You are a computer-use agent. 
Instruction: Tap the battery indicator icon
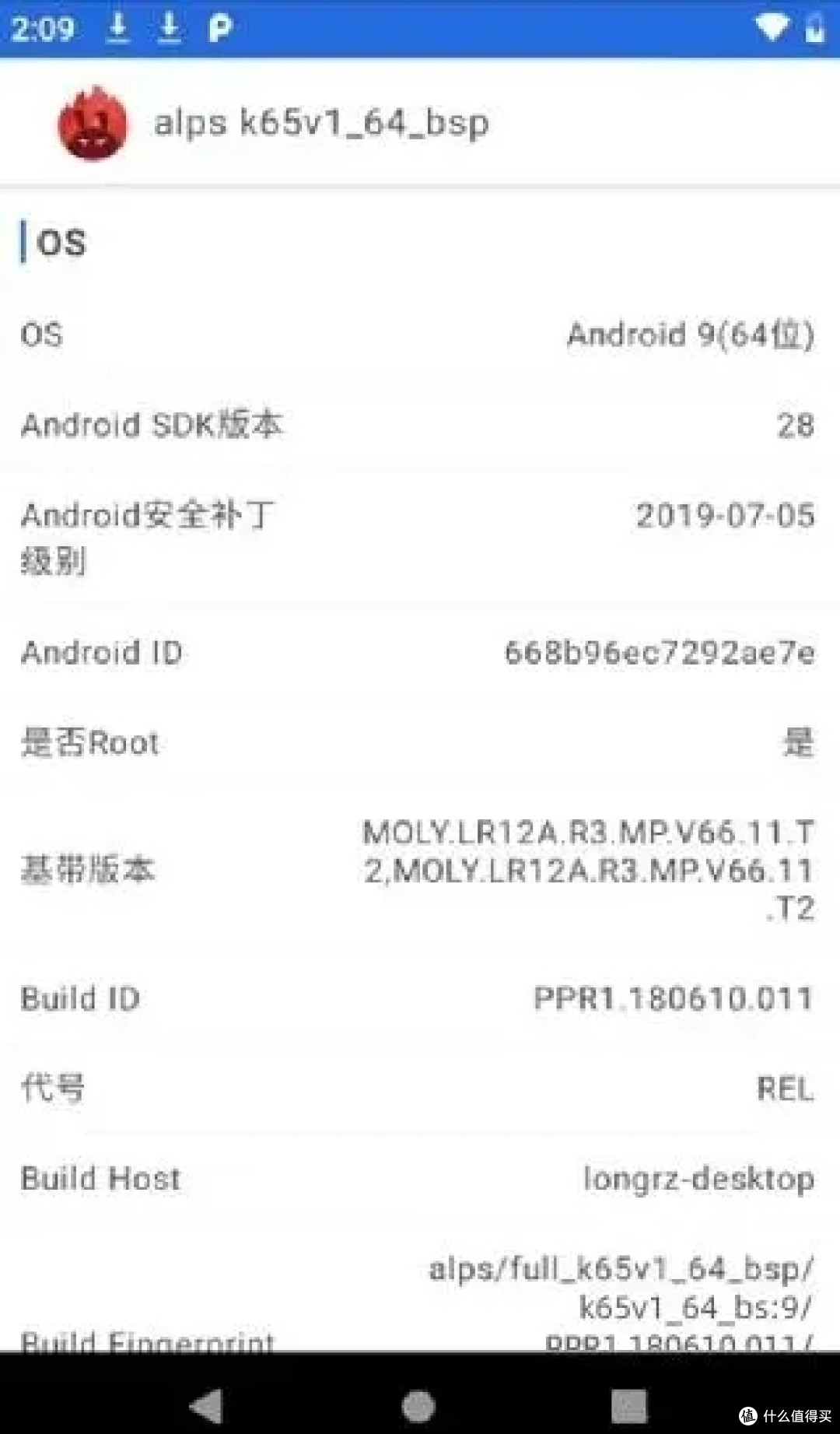(814, 28)
